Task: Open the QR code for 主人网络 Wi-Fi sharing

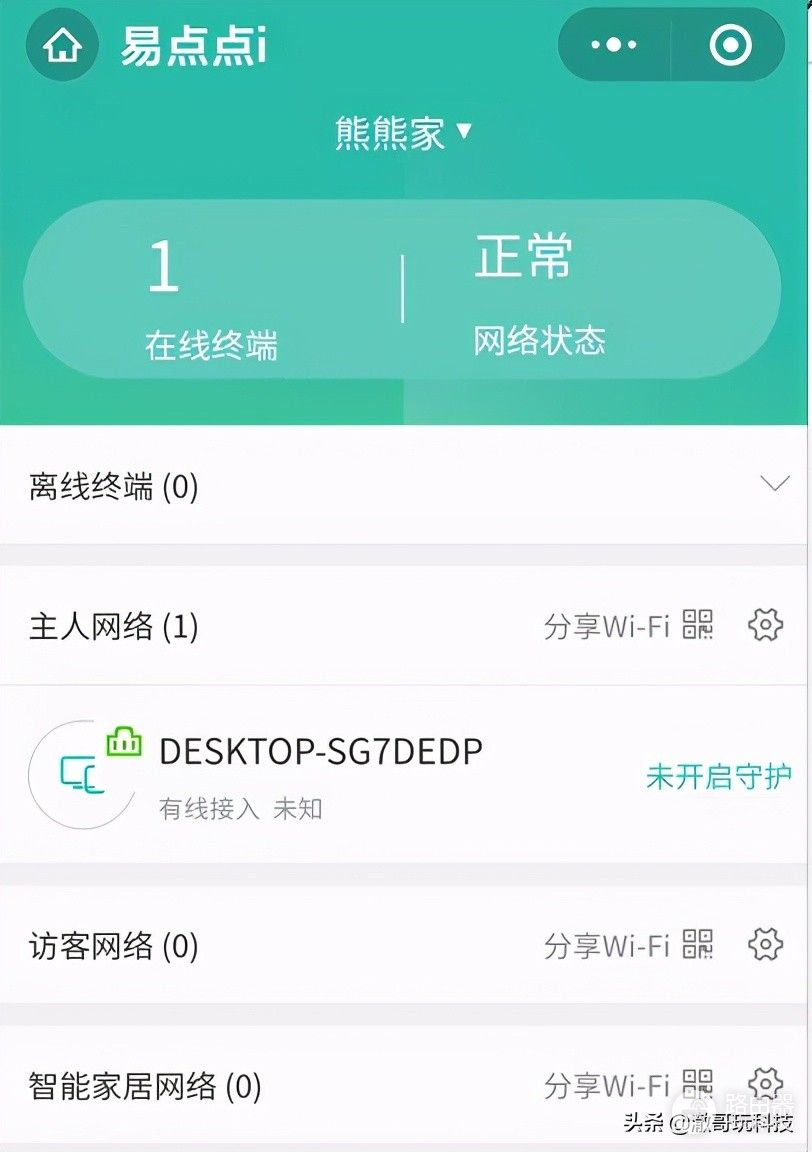Action: point(702,625)
